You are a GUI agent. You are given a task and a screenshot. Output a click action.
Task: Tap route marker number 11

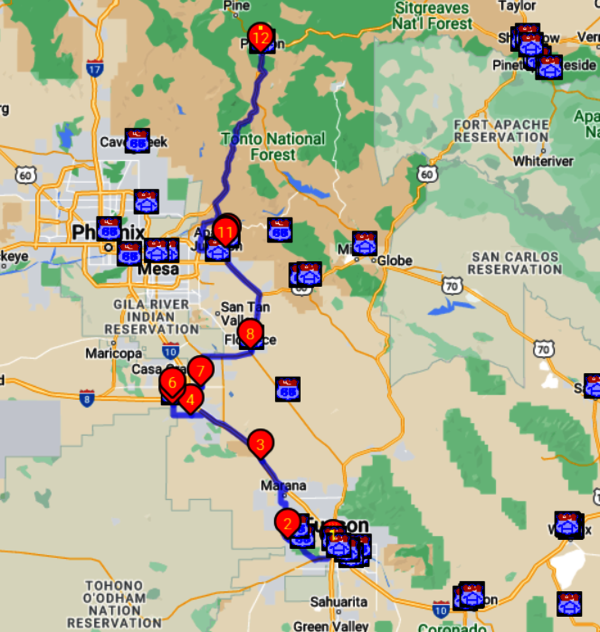coord(225,231)
